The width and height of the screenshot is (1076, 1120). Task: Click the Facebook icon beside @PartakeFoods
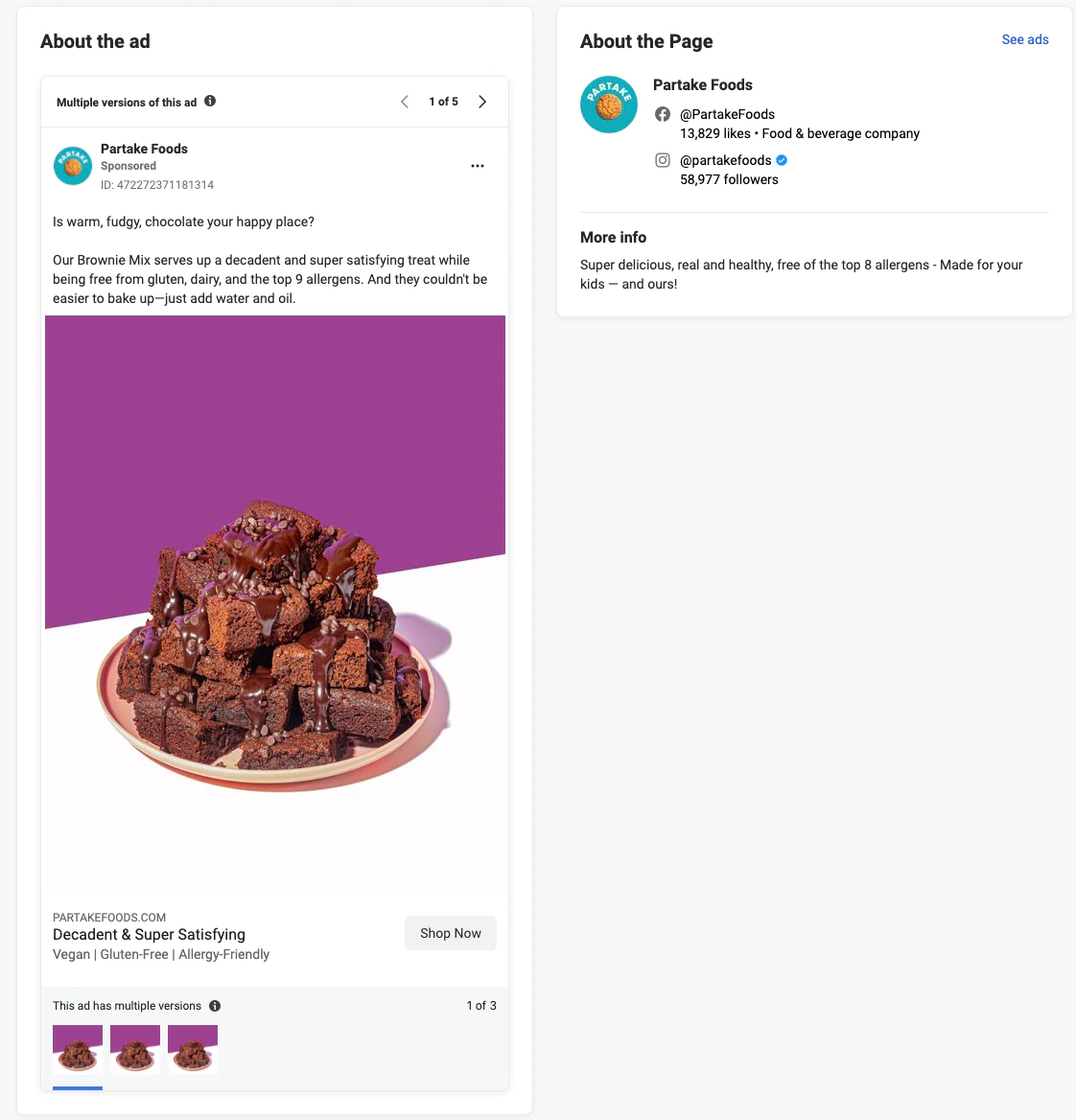tap(663, 114)
